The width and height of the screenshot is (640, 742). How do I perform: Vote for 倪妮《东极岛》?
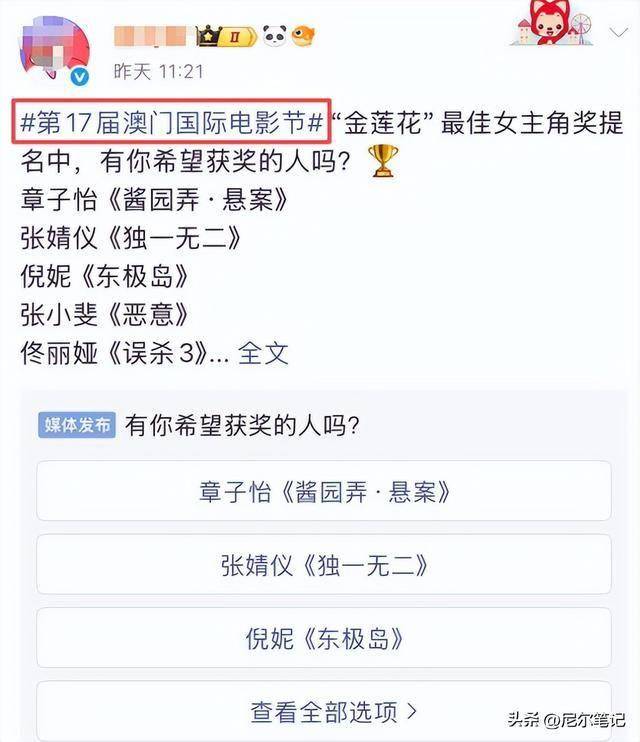click(323, 637)
